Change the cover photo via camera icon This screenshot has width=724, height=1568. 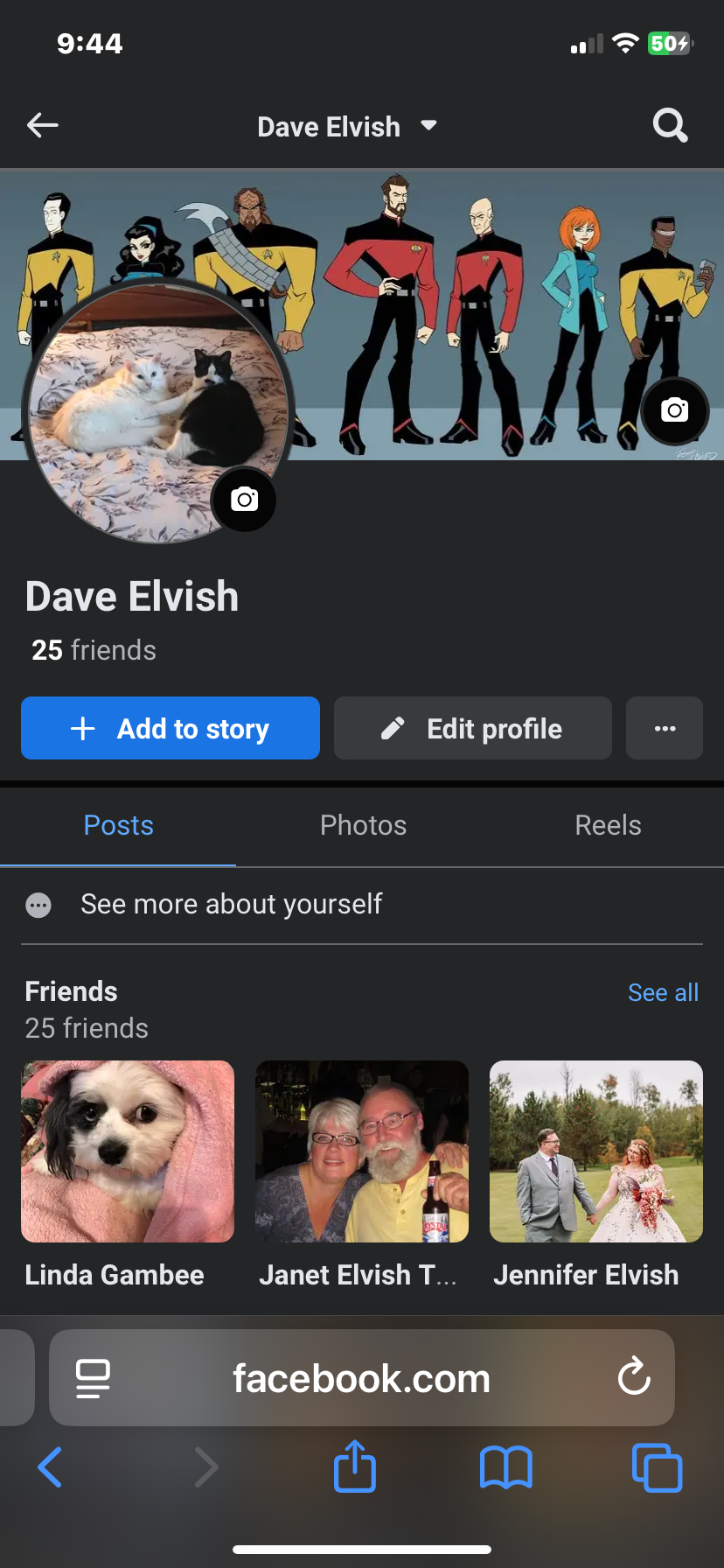(674, 410)
